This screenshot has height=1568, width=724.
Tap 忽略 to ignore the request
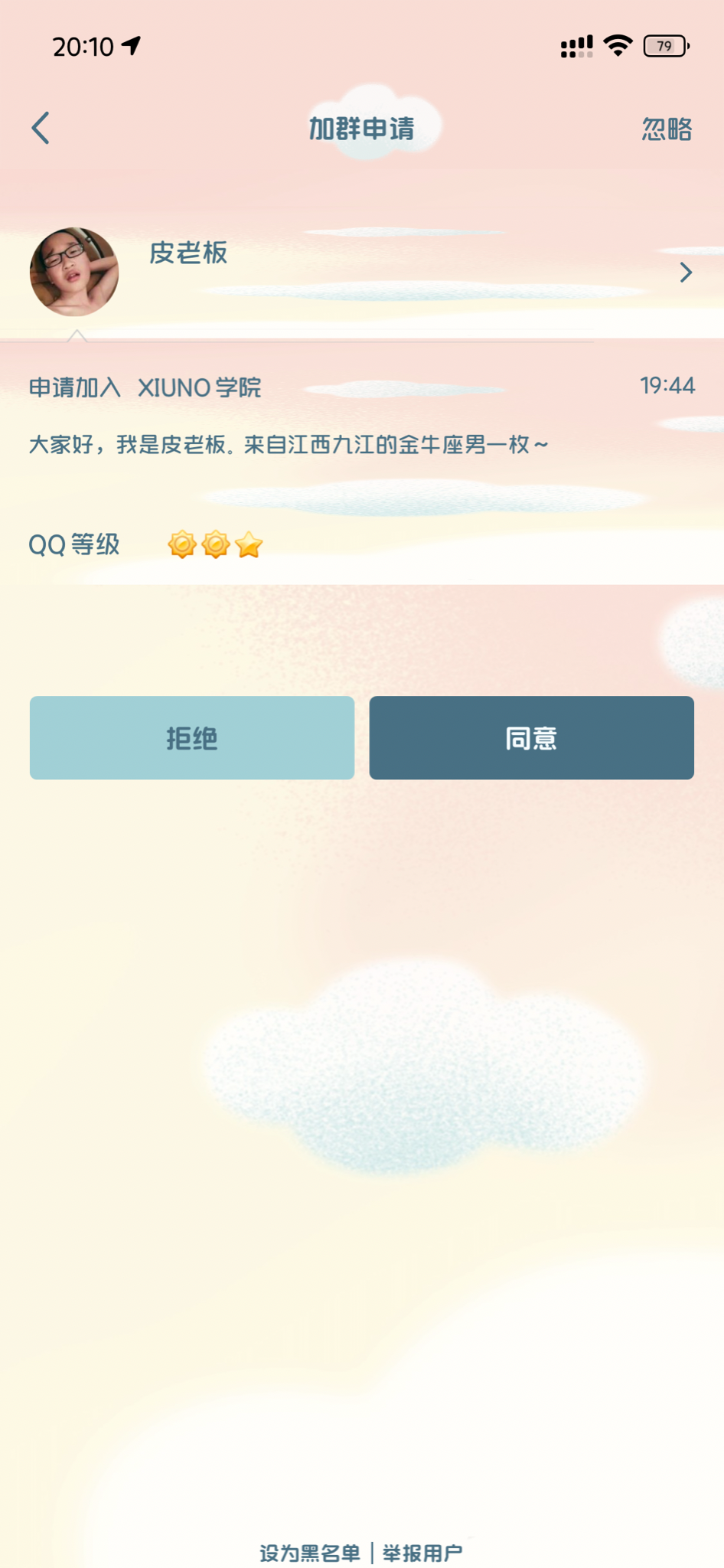coord(666,129)
